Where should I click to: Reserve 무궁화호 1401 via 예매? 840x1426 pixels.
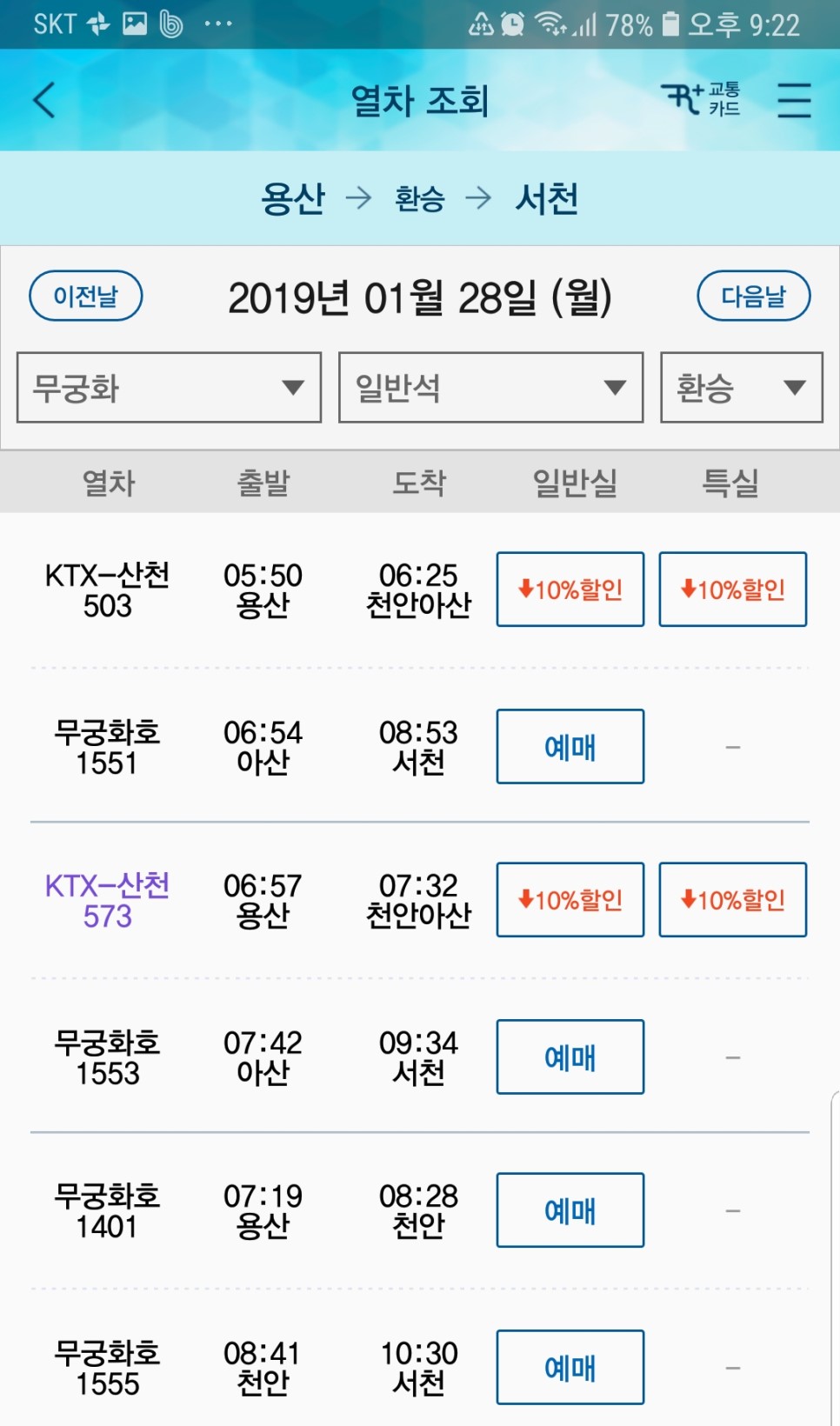tap(570, 1210)
